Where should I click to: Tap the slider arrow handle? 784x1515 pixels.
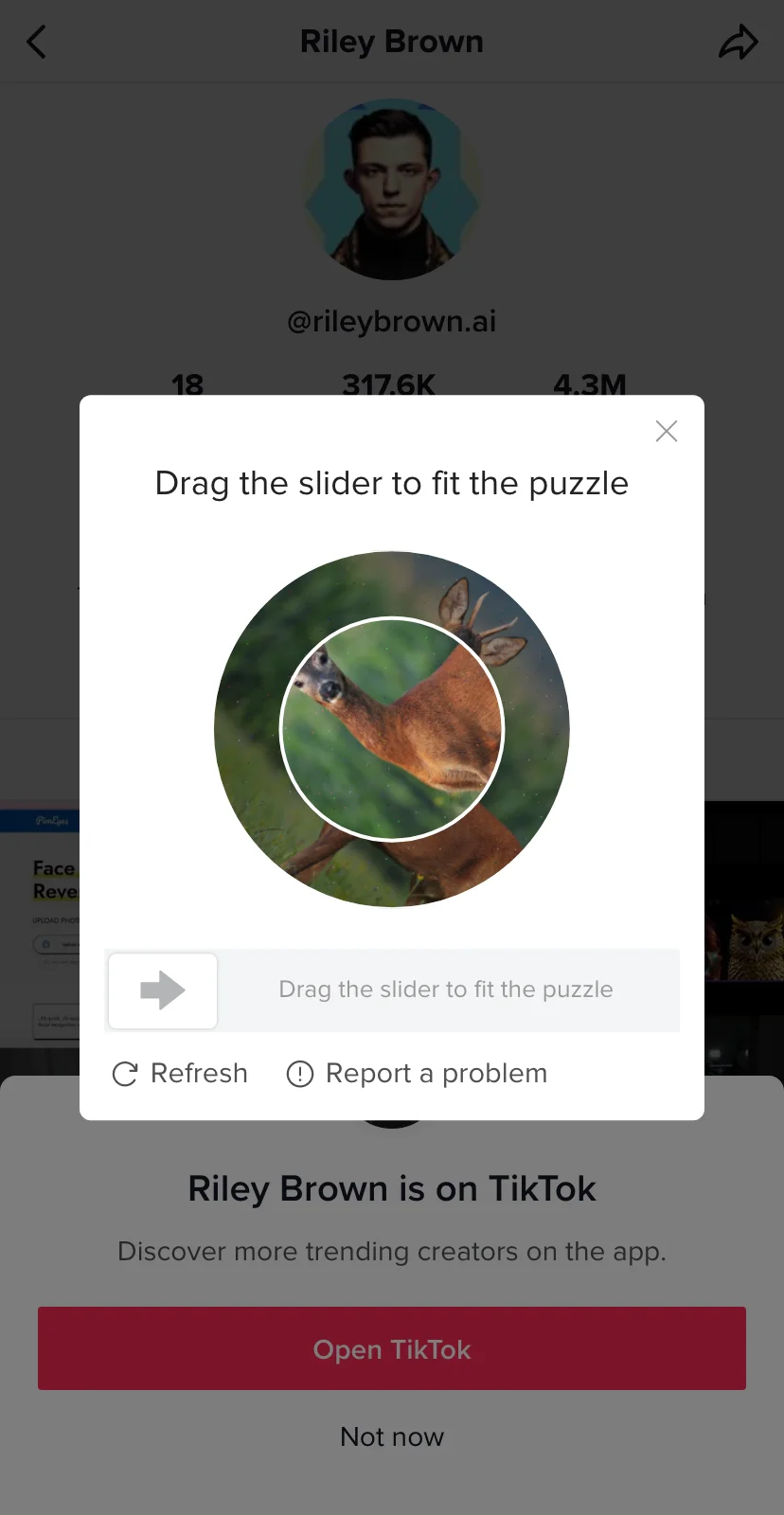tap(163, 990)
